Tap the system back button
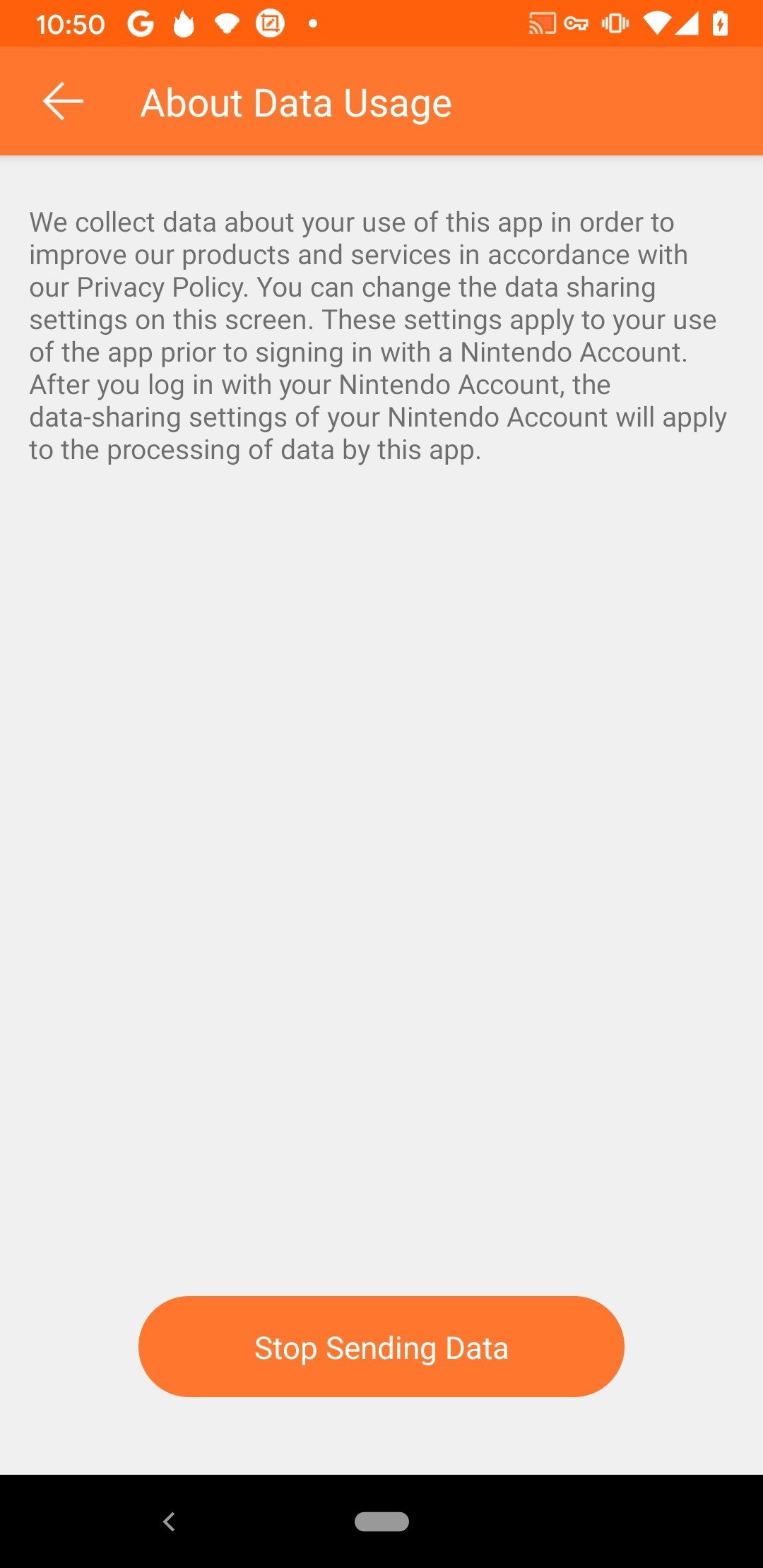This screenshot has width=763, height=1568. [x=169, y=1521]
